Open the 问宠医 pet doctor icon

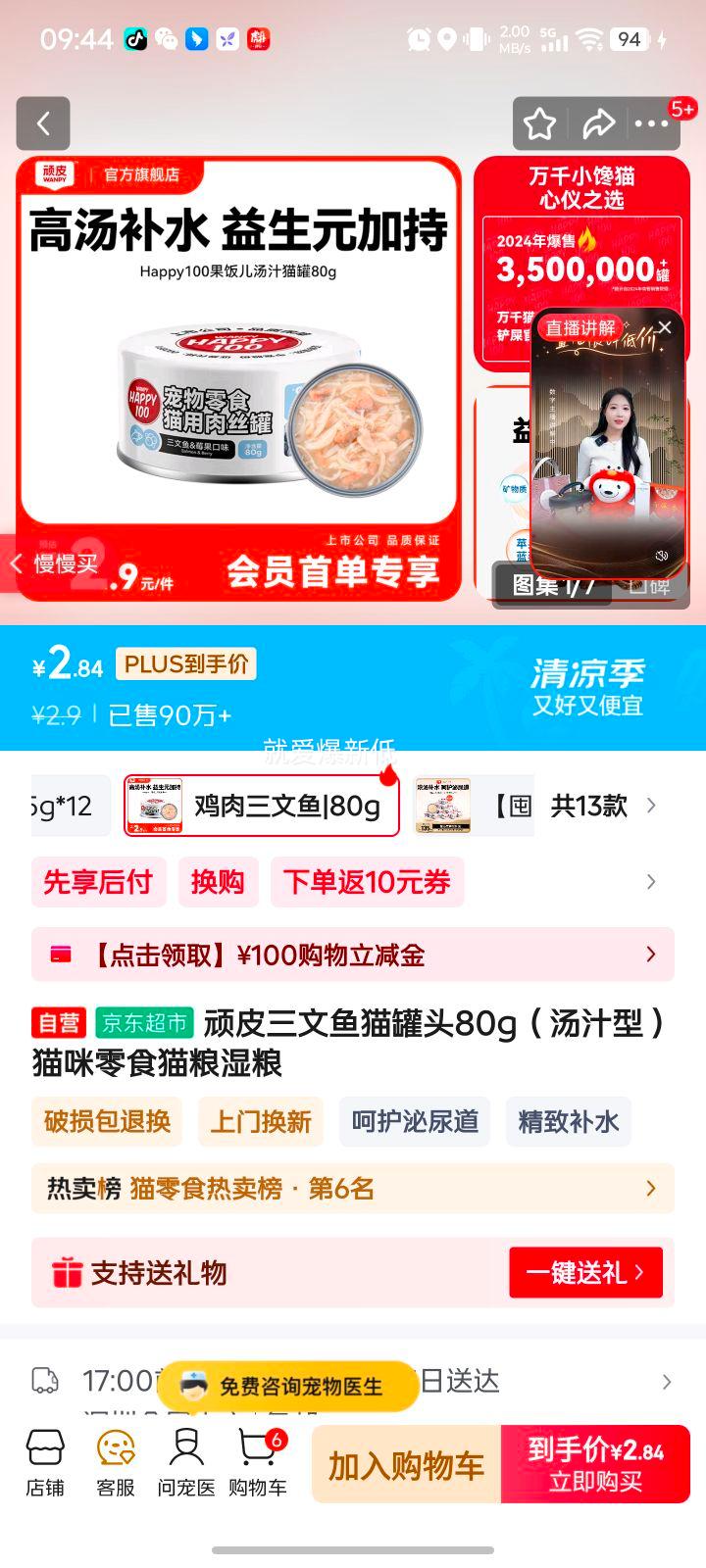coord(186,1462)
